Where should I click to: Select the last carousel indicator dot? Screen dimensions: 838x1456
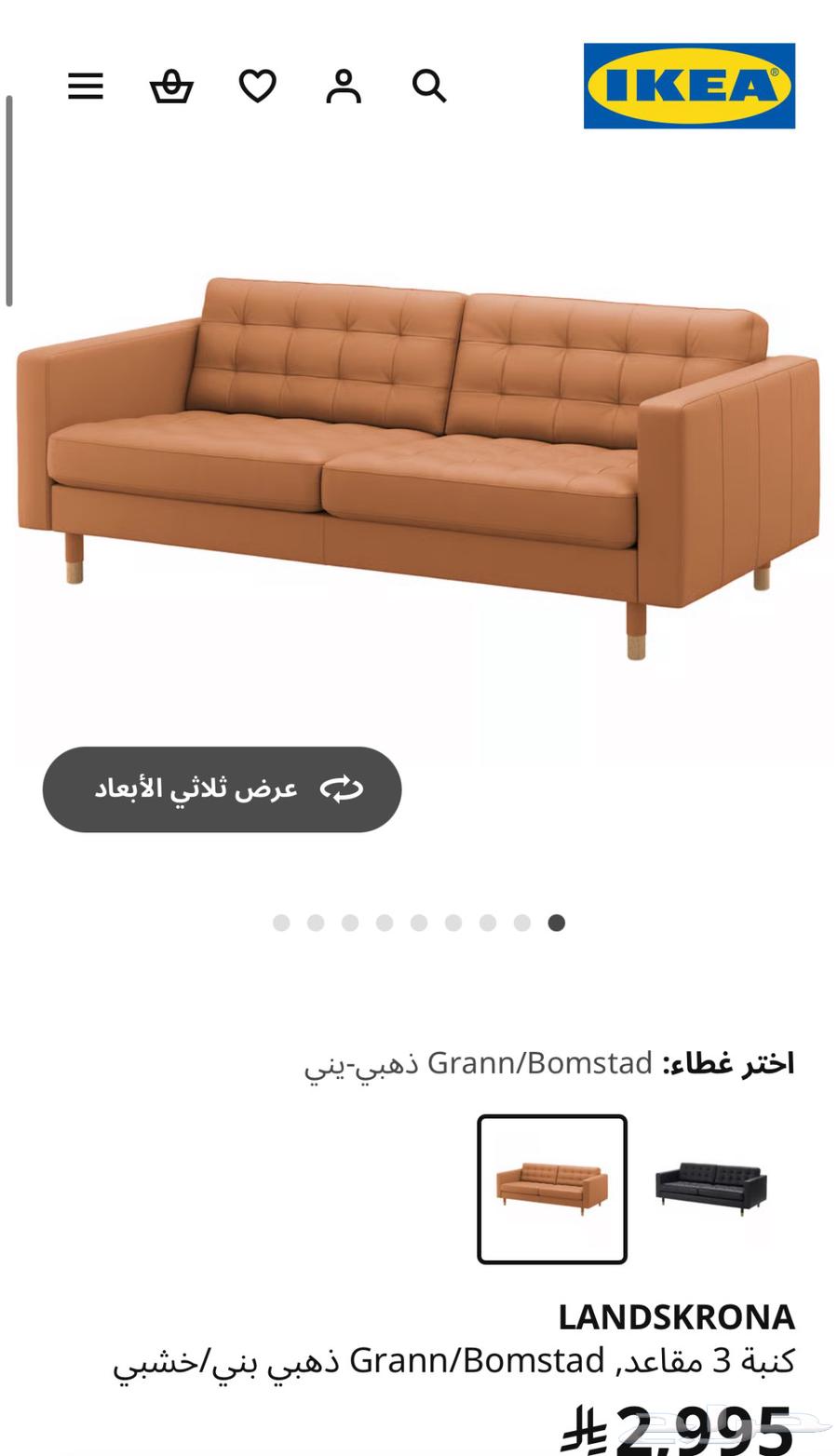pos(556,923)
